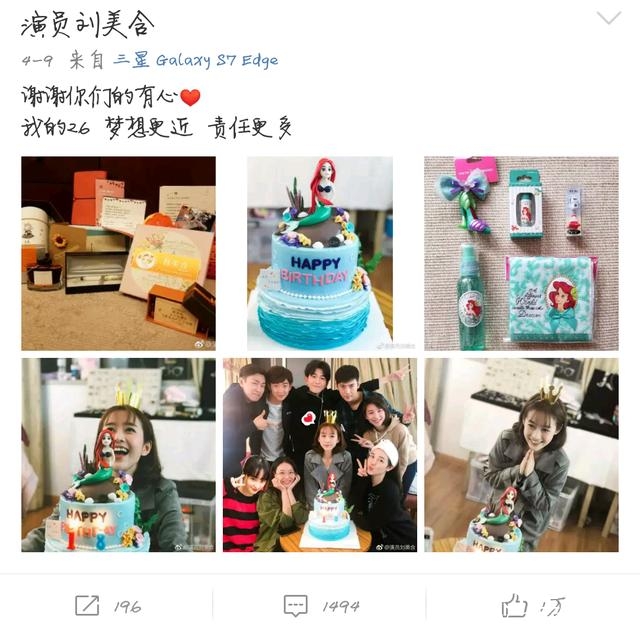Repost this post with 196 shares

[107, 605]
